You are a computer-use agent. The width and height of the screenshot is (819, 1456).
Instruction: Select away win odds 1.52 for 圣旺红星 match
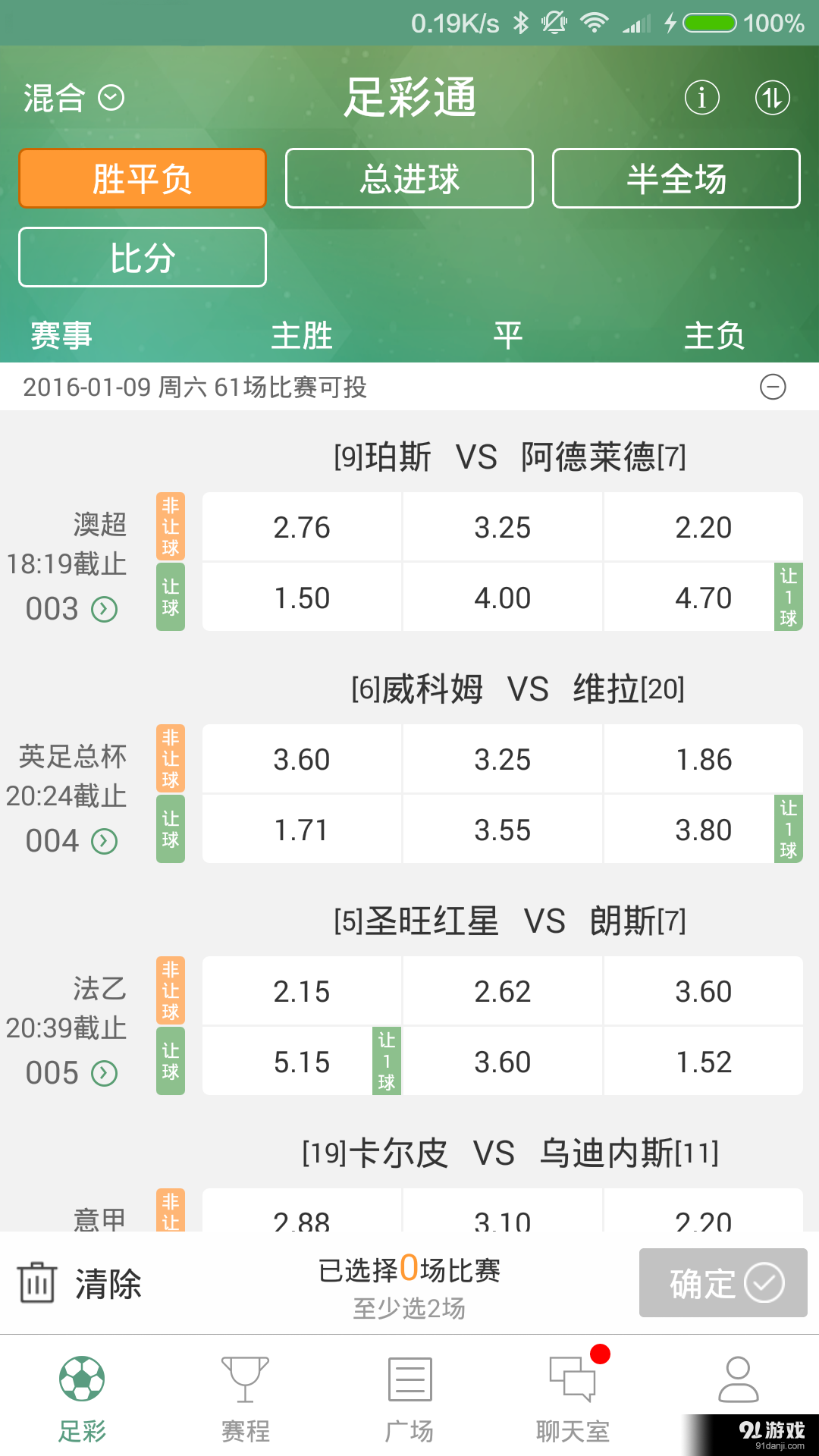[704, 1062]
